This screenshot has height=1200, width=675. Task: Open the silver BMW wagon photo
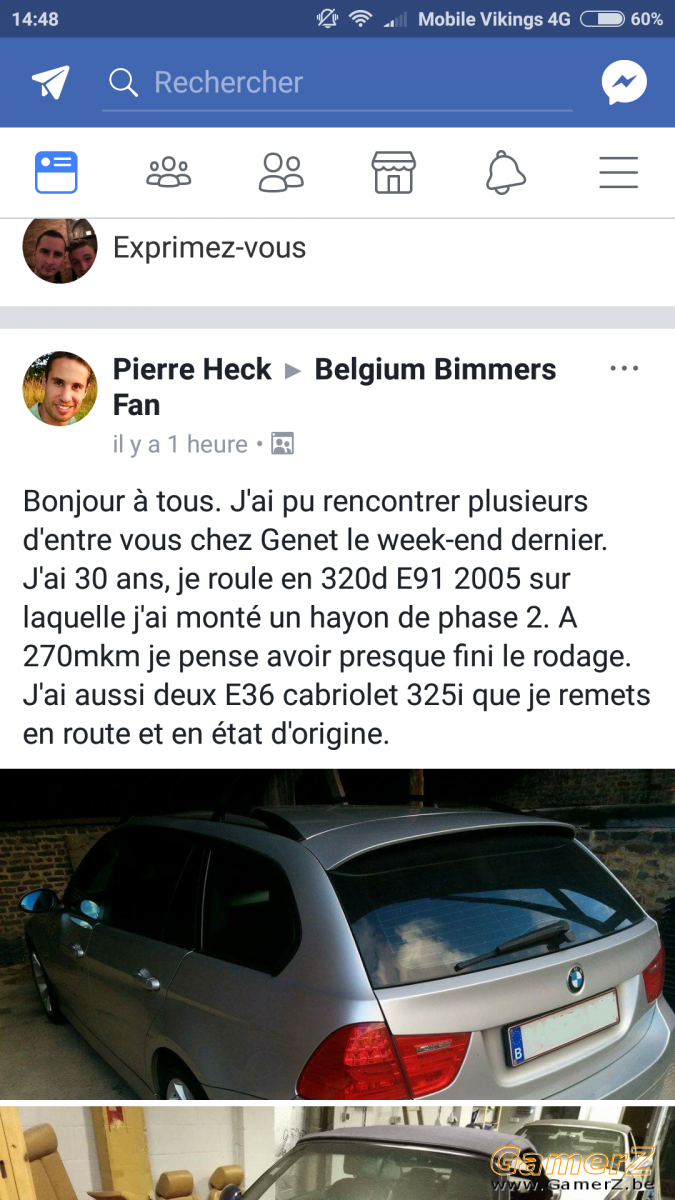click(337, 933)
